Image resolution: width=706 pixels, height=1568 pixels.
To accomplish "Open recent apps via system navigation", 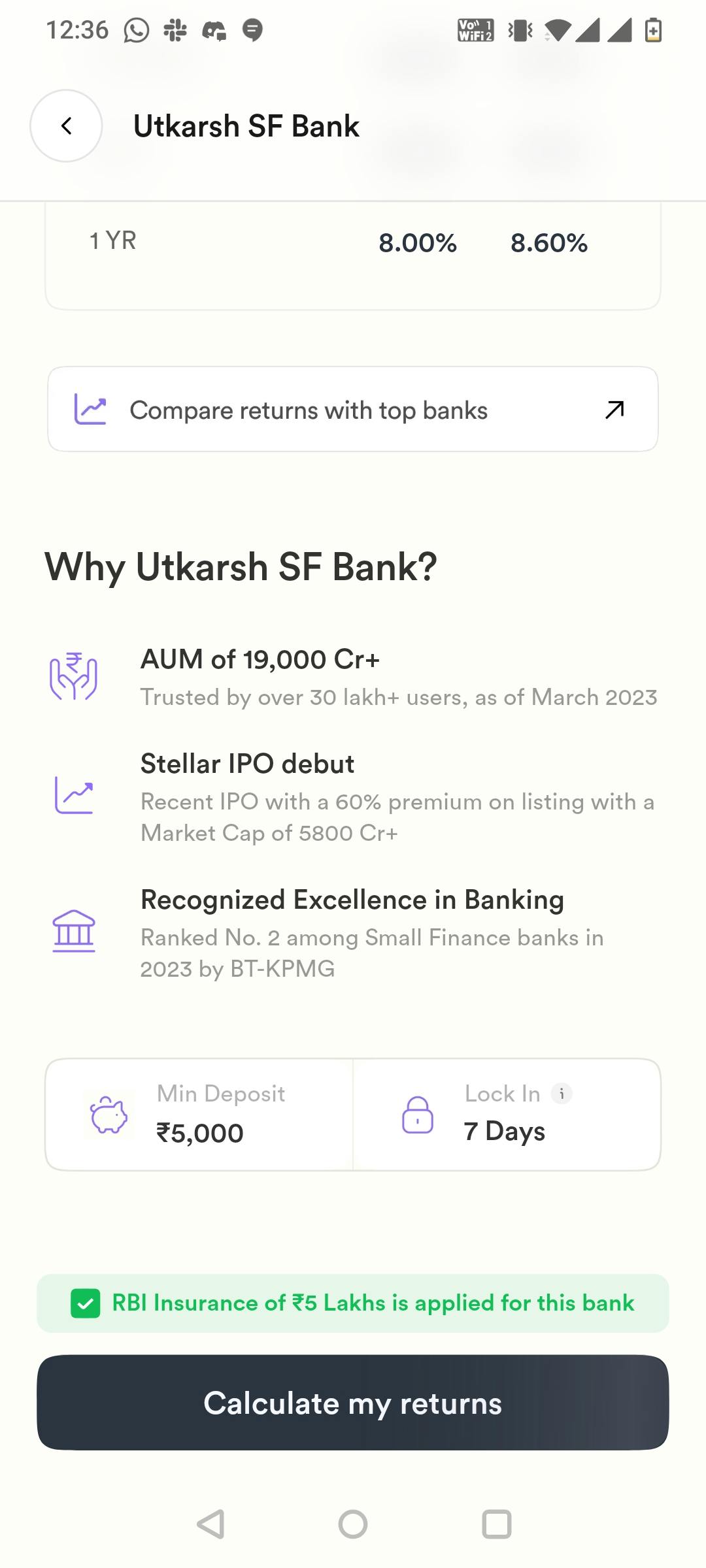I will coord(496,1524).
